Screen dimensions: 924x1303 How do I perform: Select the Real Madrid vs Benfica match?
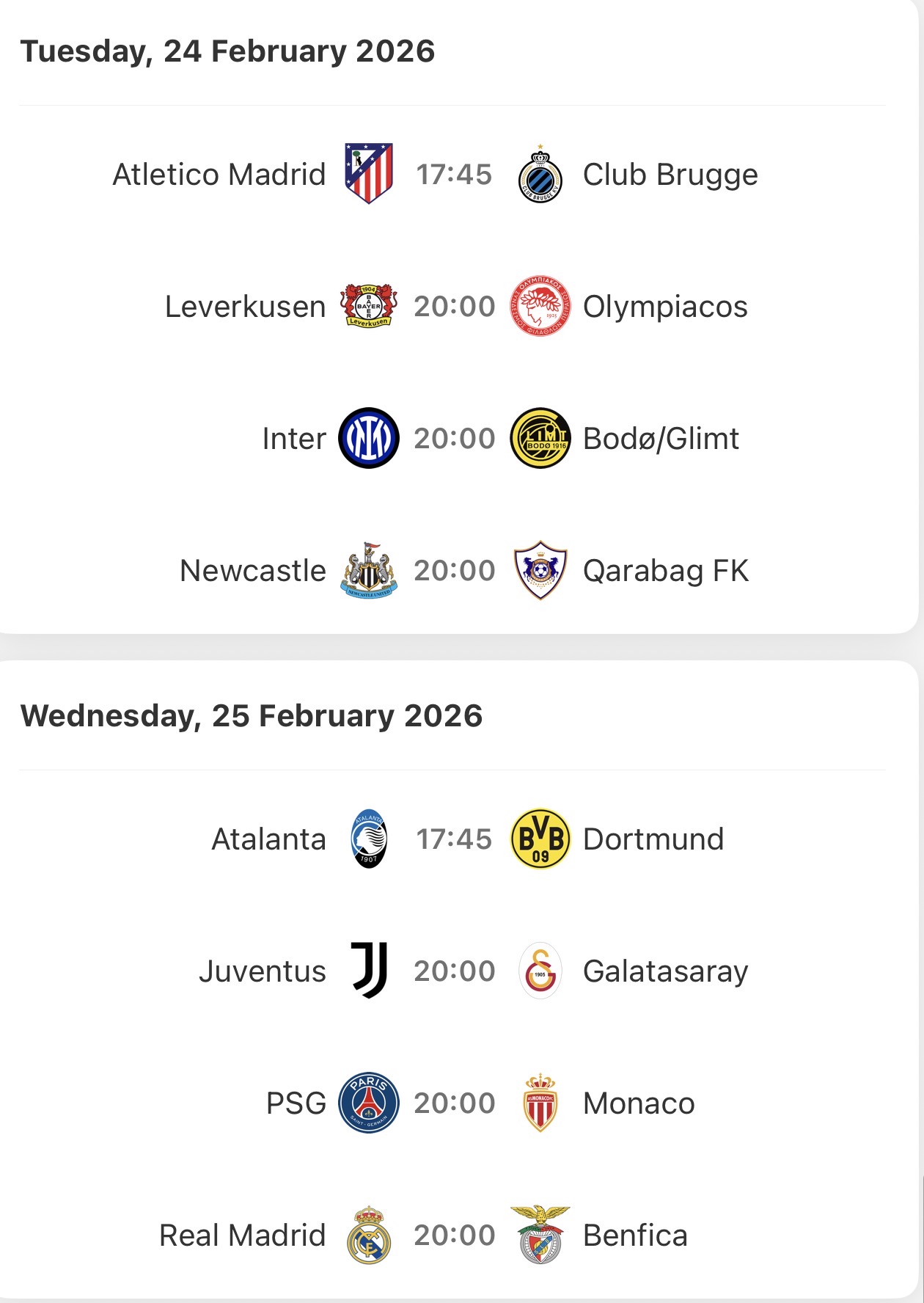454,1236
